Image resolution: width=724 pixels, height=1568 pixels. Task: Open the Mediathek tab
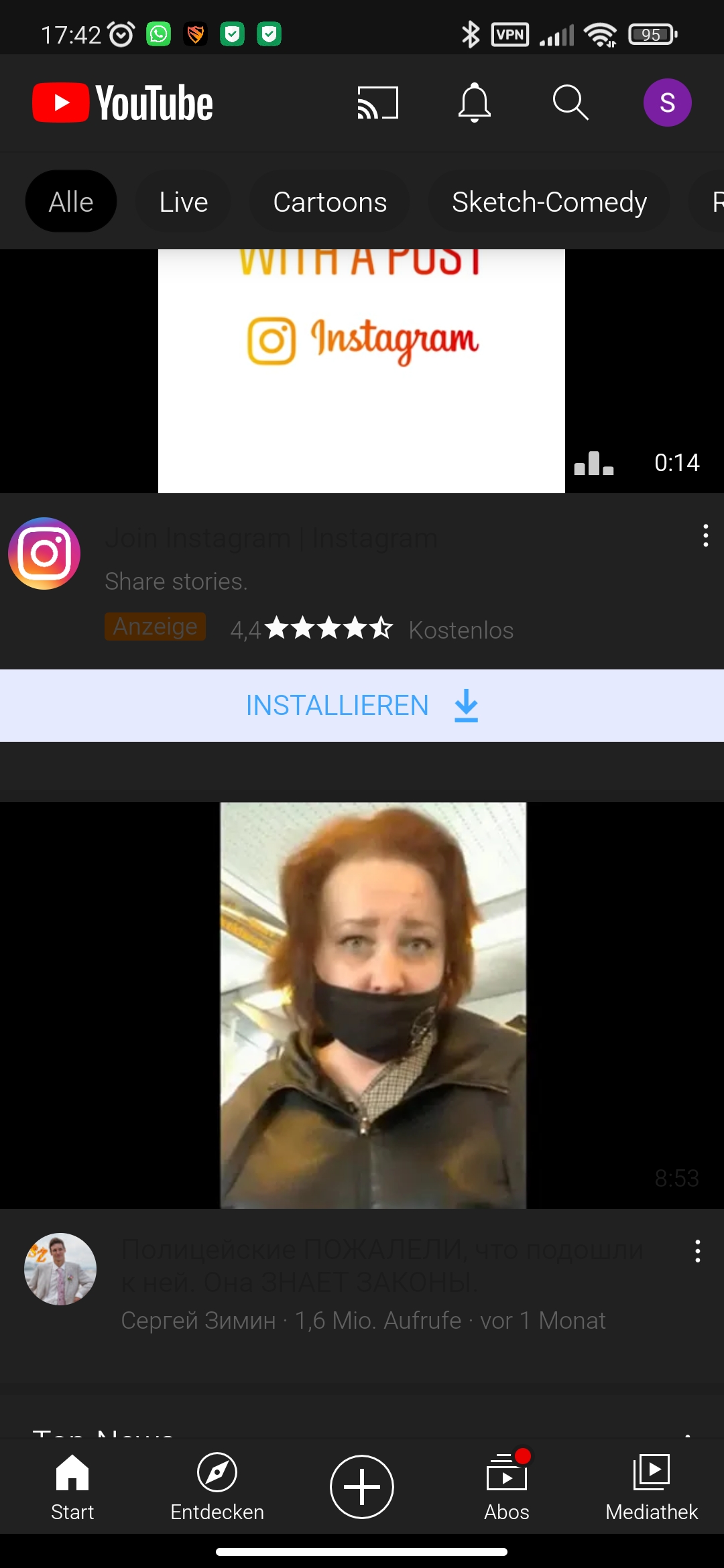click(x=652, y=1487)
